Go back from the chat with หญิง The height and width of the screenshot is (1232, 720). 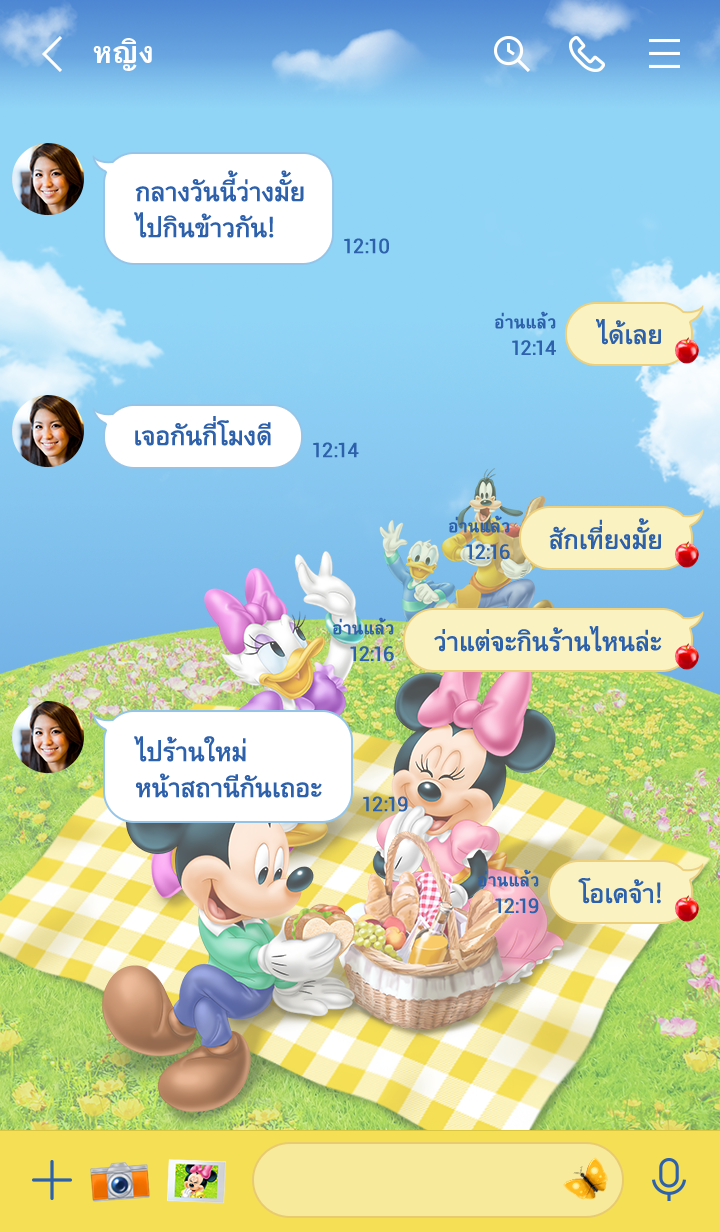point(52,54)
